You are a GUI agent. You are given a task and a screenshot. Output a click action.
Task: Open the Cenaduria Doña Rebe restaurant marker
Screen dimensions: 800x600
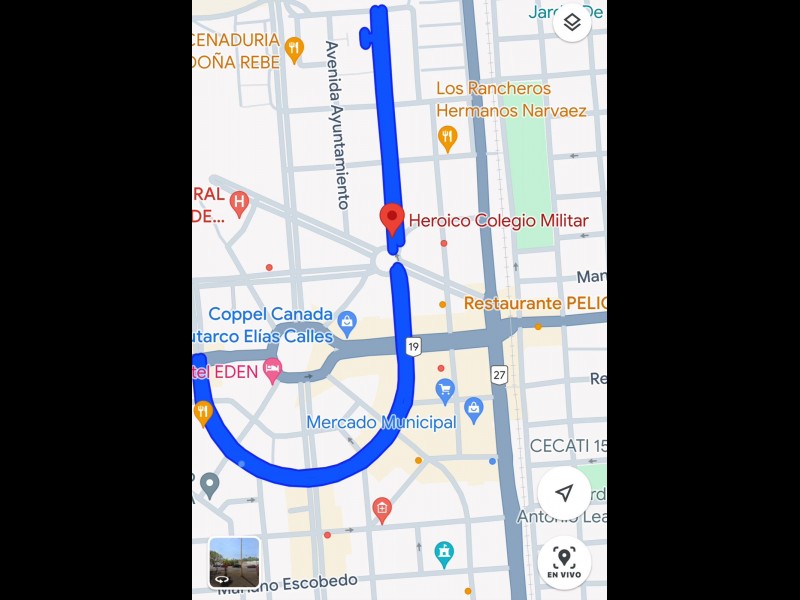tap(294, 47)
